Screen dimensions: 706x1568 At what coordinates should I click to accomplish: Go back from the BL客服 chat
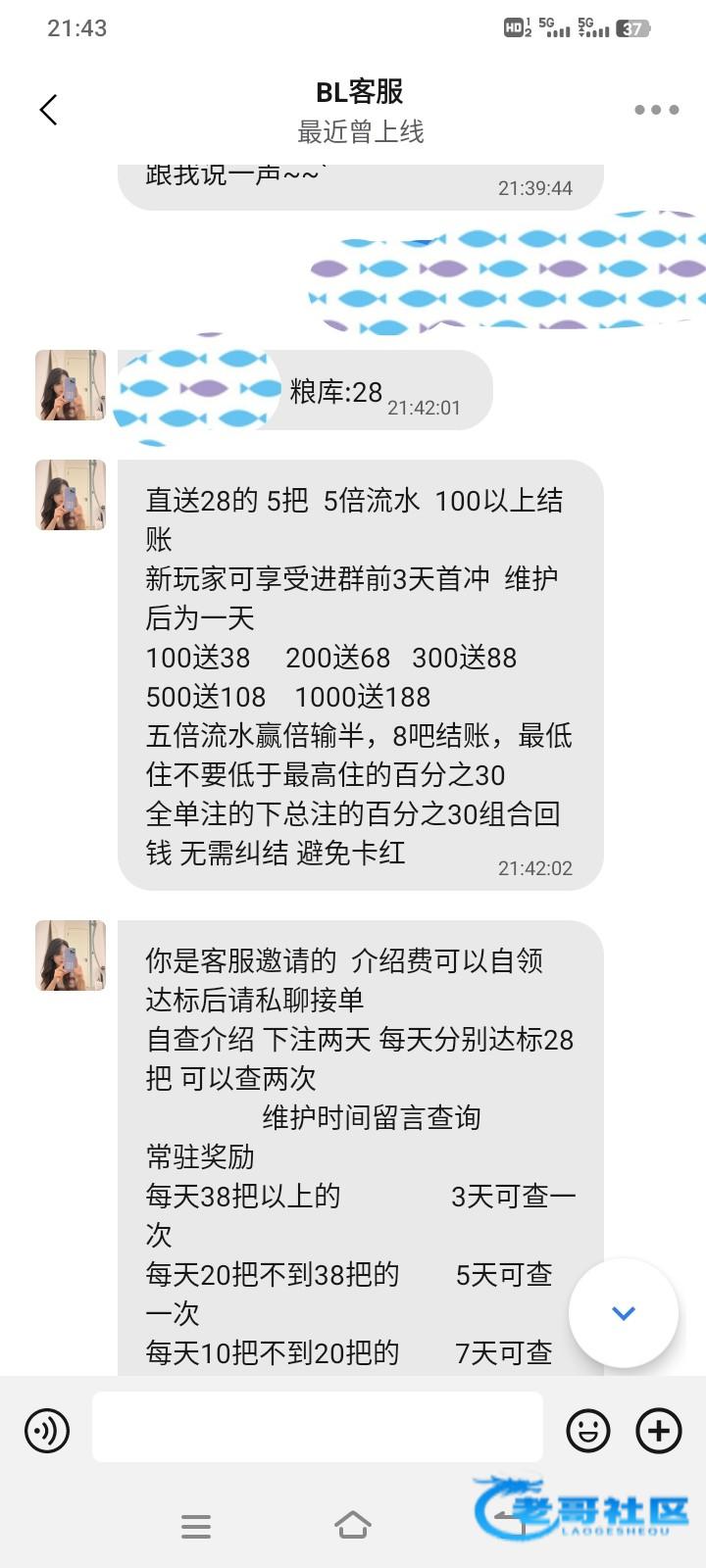coord(49,110)
